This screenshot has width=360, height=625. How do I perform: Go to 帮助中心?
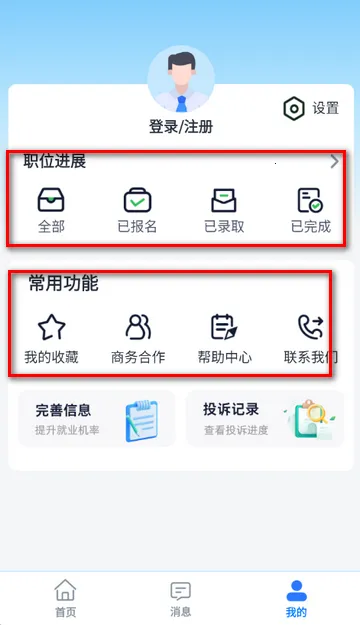[x=224, y=339]
